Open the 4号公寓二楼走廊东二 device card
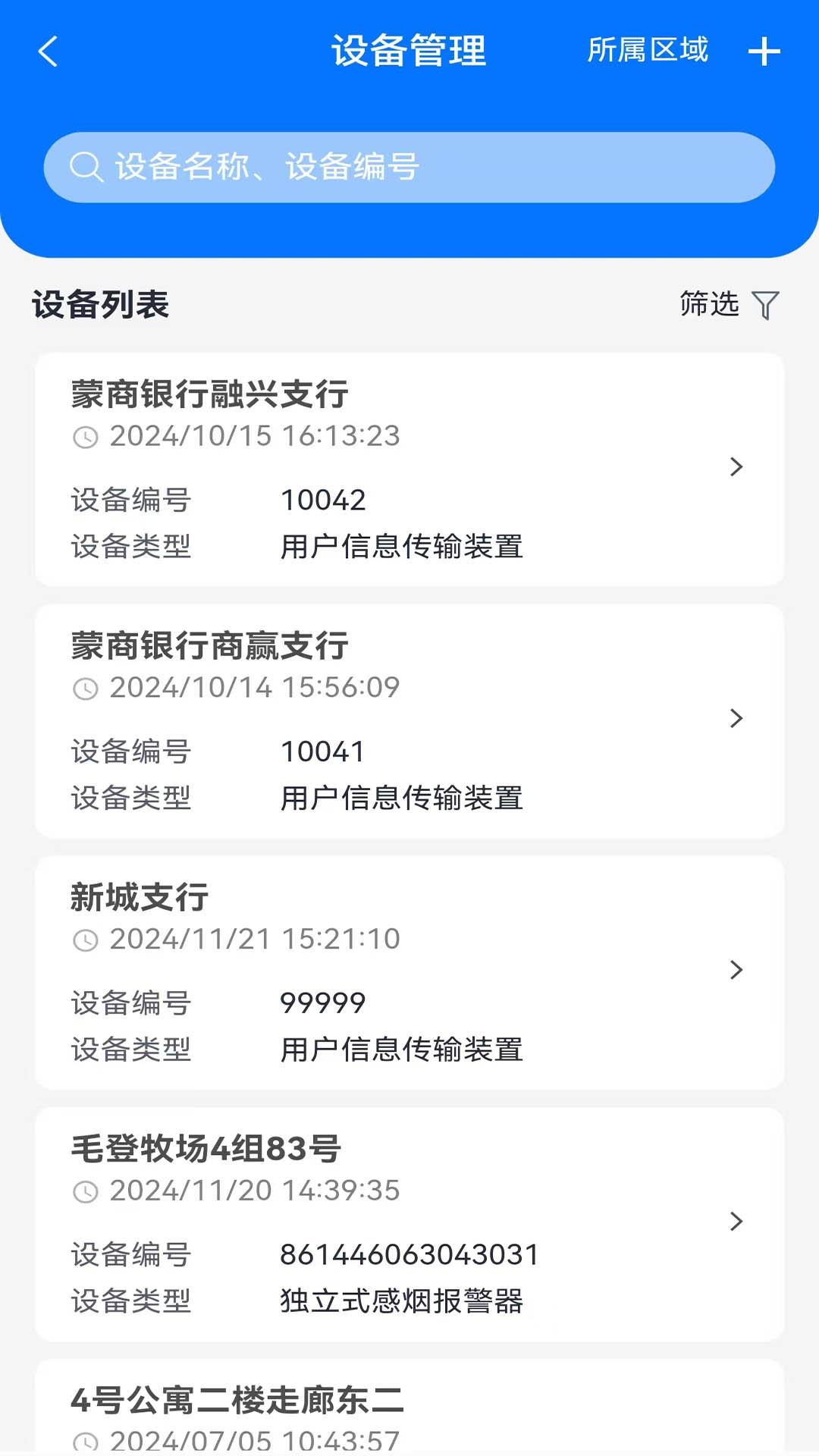 [409, 1410]
